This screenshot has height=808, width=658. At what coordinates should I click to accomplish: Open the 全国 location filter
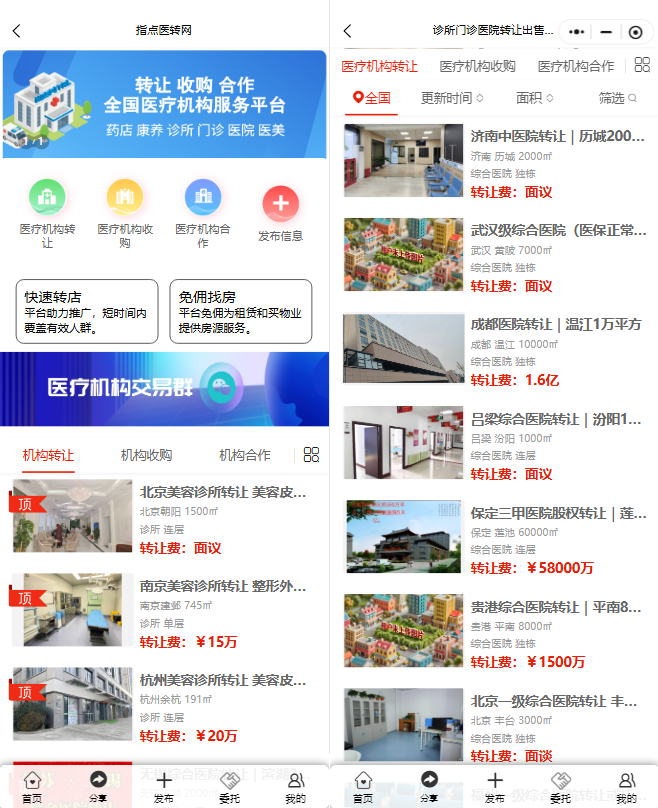click(372, 98)
